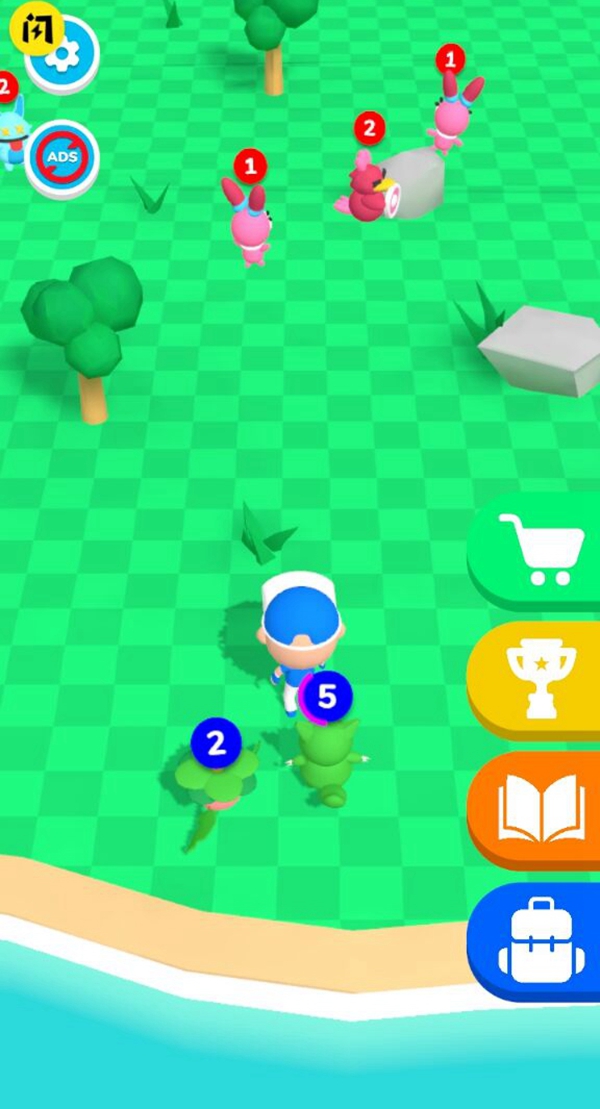Open the book collection button
Screen dimensions: 600x1109
[x=539, y=808]
